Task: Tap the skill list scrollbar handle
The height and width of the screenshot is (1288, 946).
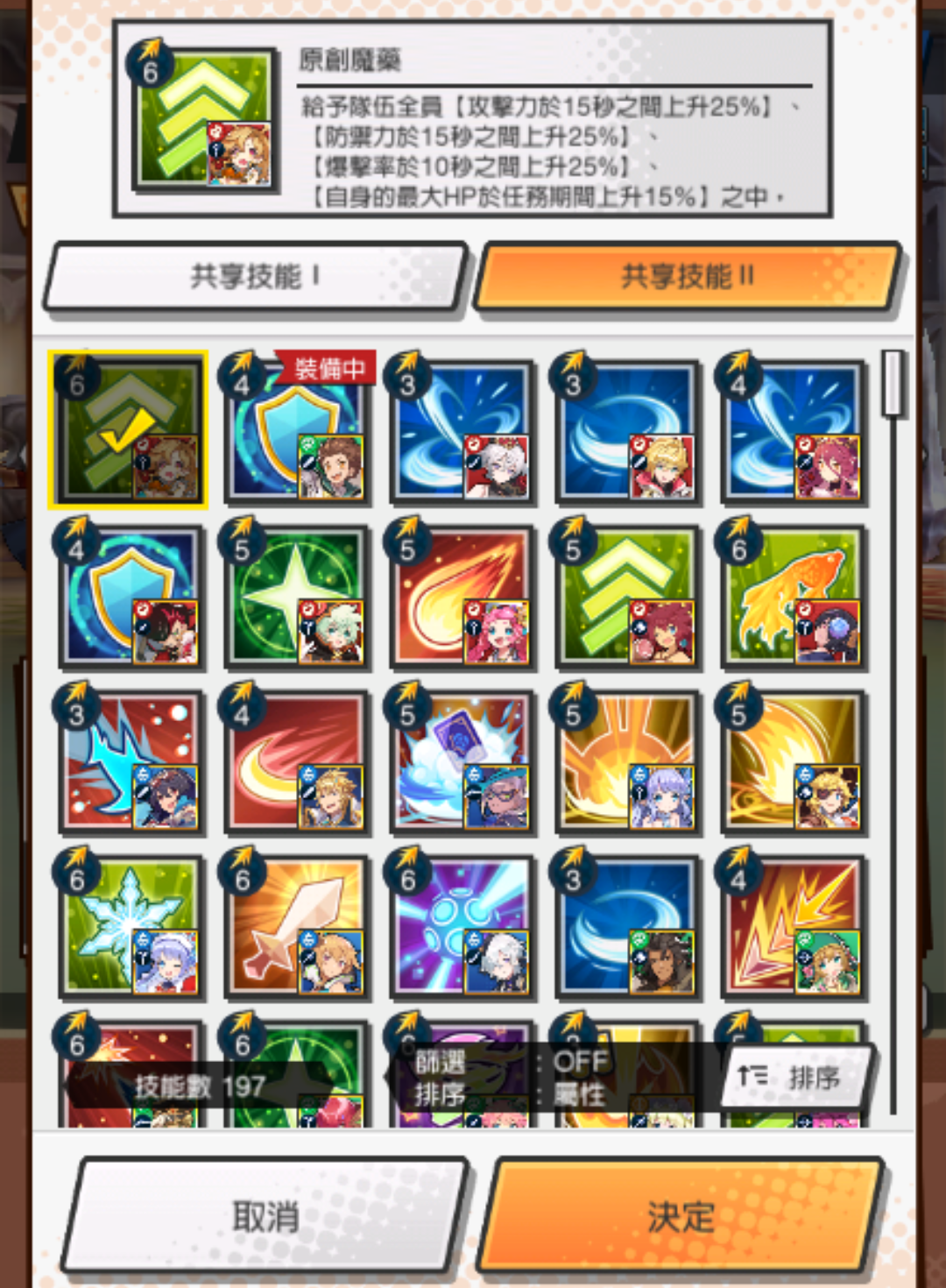Action: tap(893, 384)
